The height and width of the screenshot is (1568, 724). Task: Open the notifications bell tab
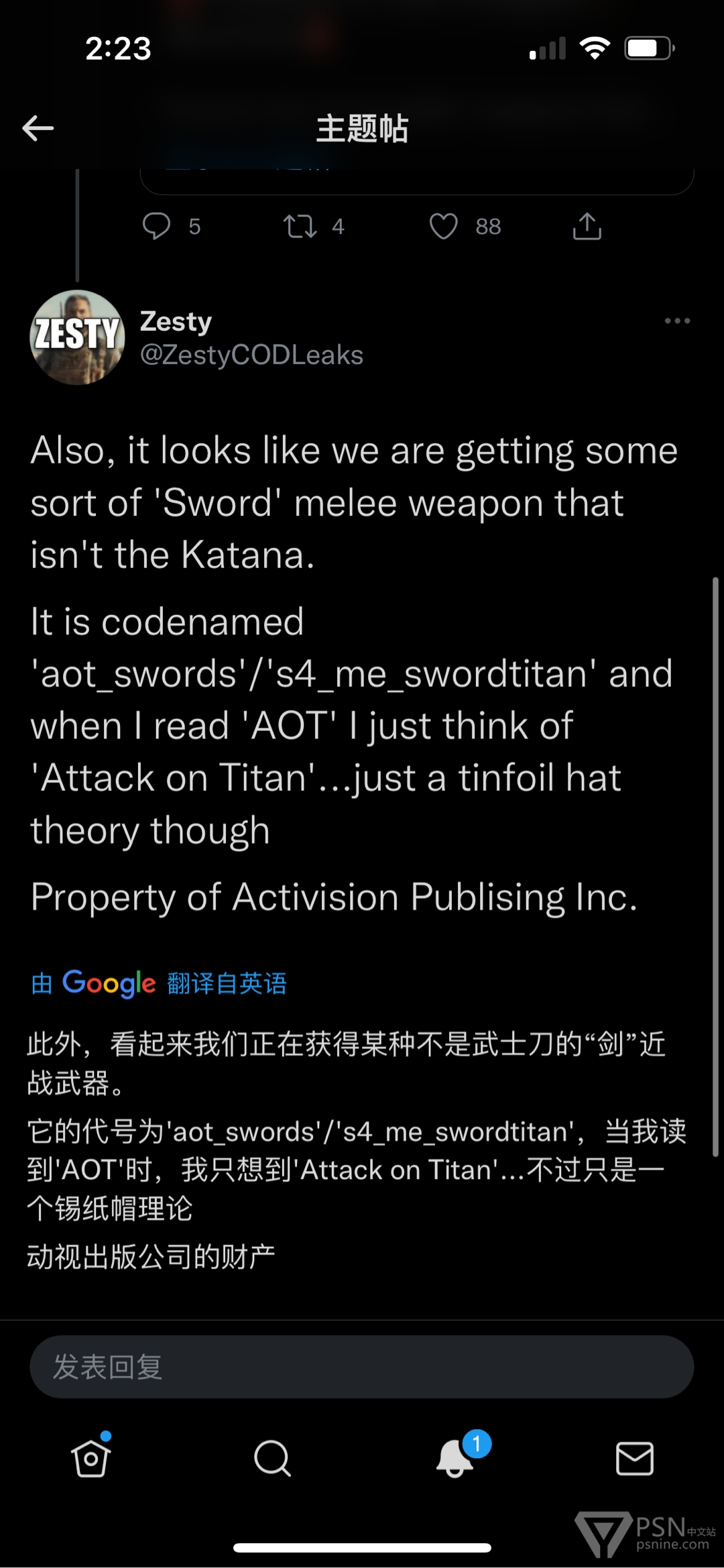point(455,1458)
